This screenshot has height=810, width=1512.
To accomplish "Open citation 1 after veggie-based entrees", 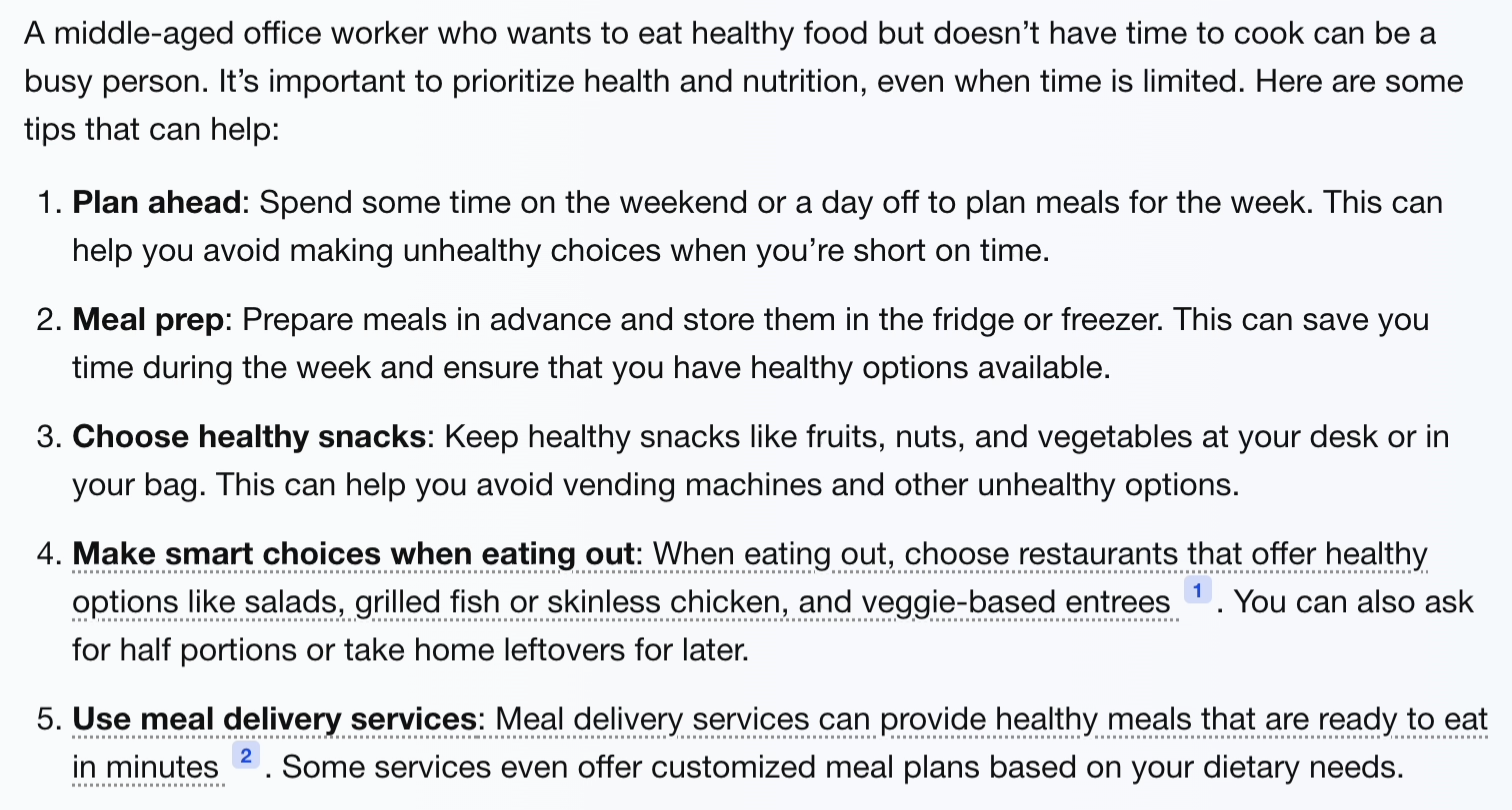I will tap(1197, 591).
